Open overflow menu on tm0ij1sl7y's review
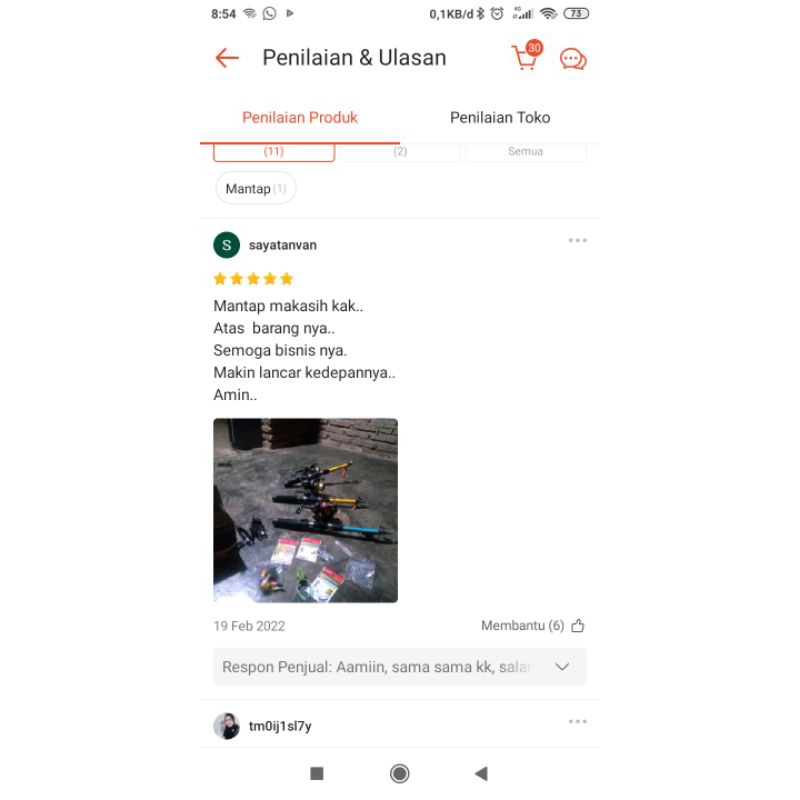Viewport: 800px width, 800px height. (x=578, y=722)
